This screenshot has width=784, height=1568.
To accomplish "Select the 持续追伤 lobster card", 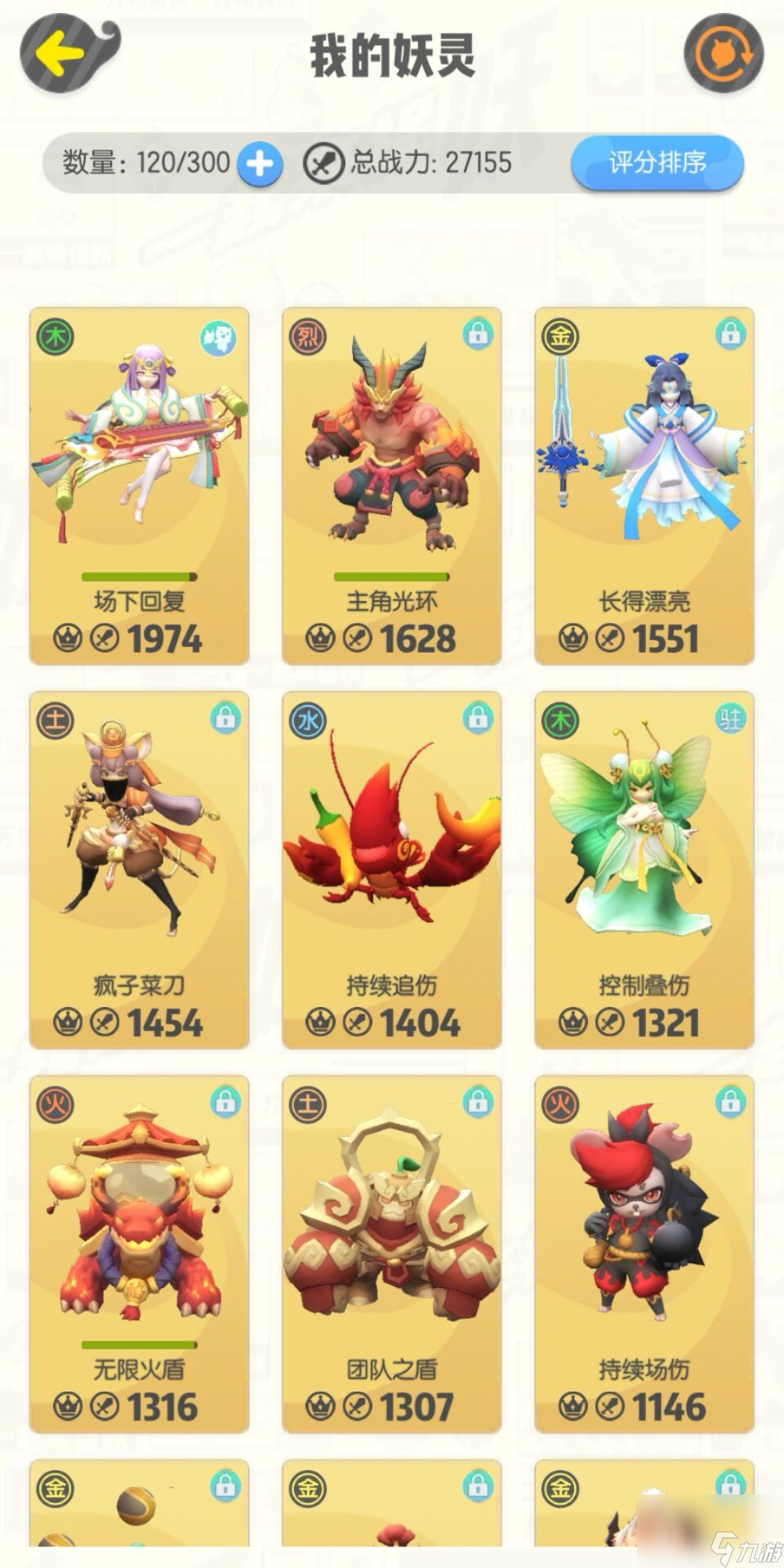I will (x=391, y=870).
